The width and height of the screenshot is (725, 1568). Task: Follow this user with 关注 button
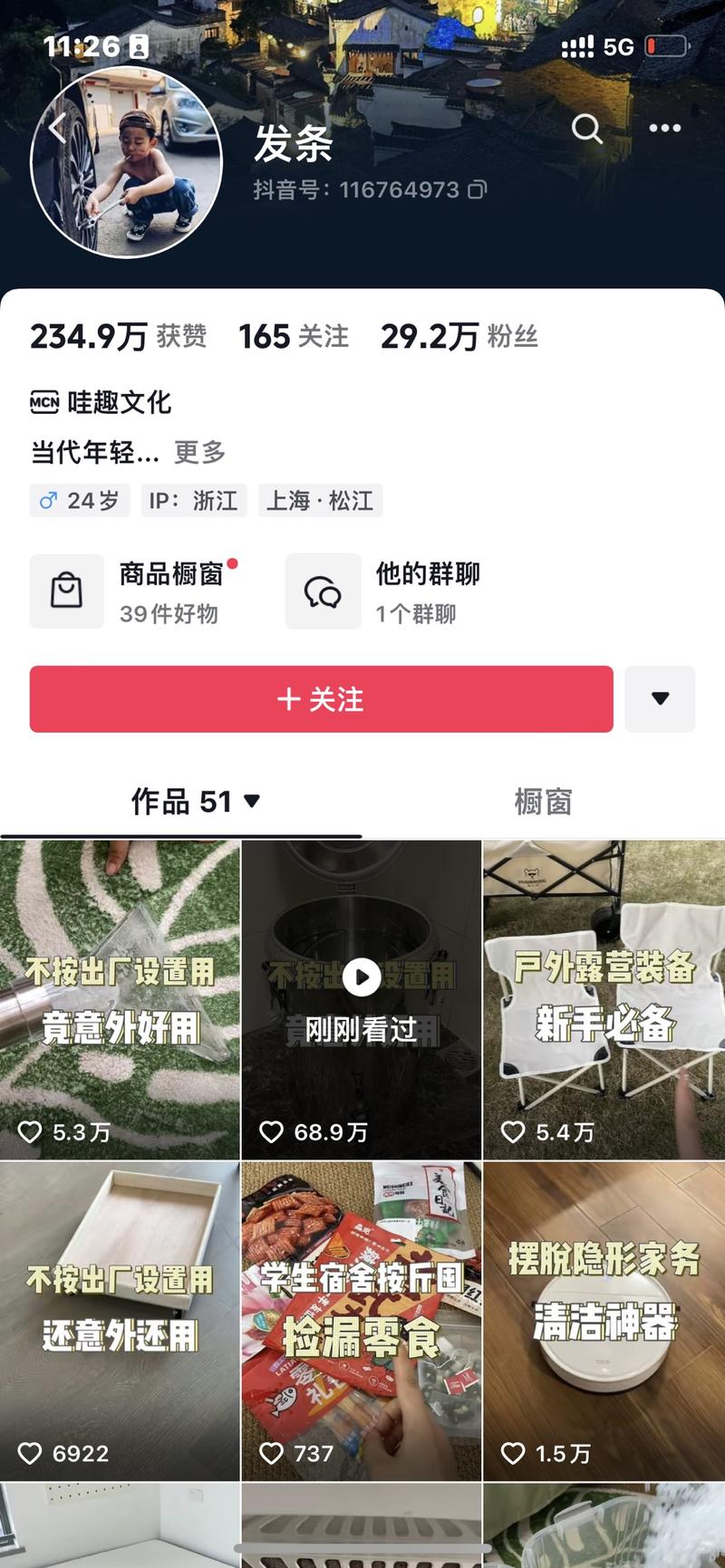tap(321, 698)
